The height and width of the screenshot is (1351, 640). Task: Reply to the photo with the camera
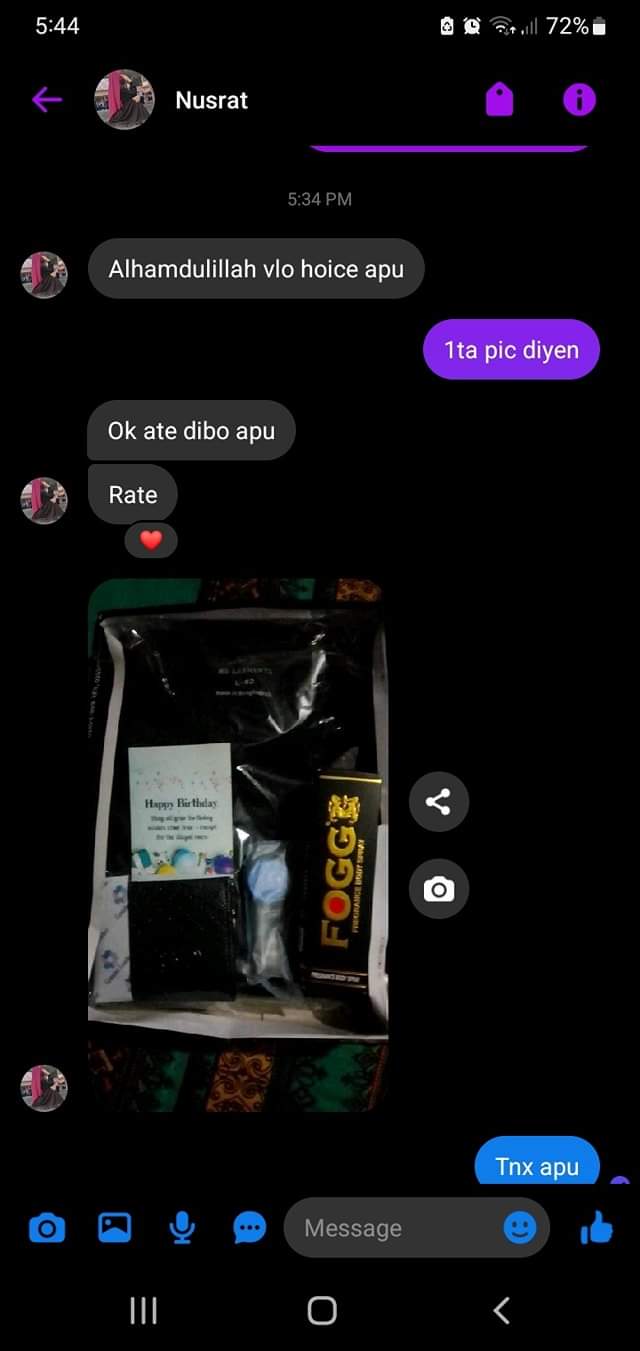438,888
